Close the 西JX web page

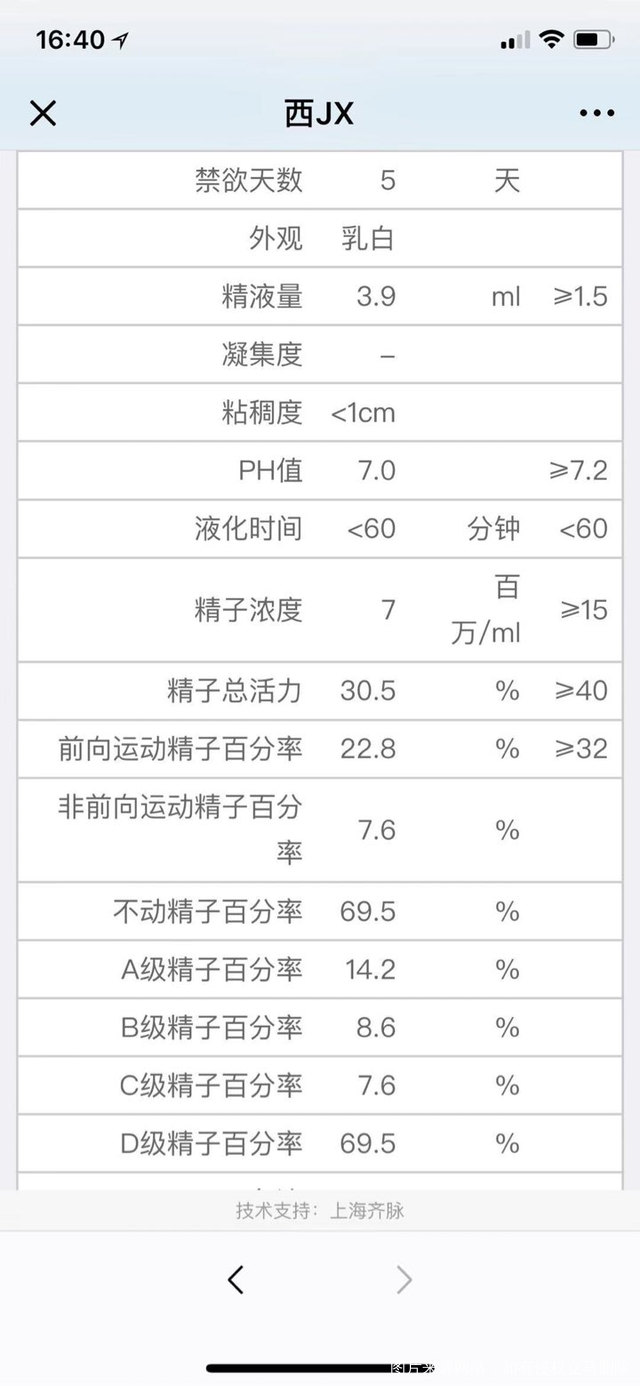pos(43,113)
